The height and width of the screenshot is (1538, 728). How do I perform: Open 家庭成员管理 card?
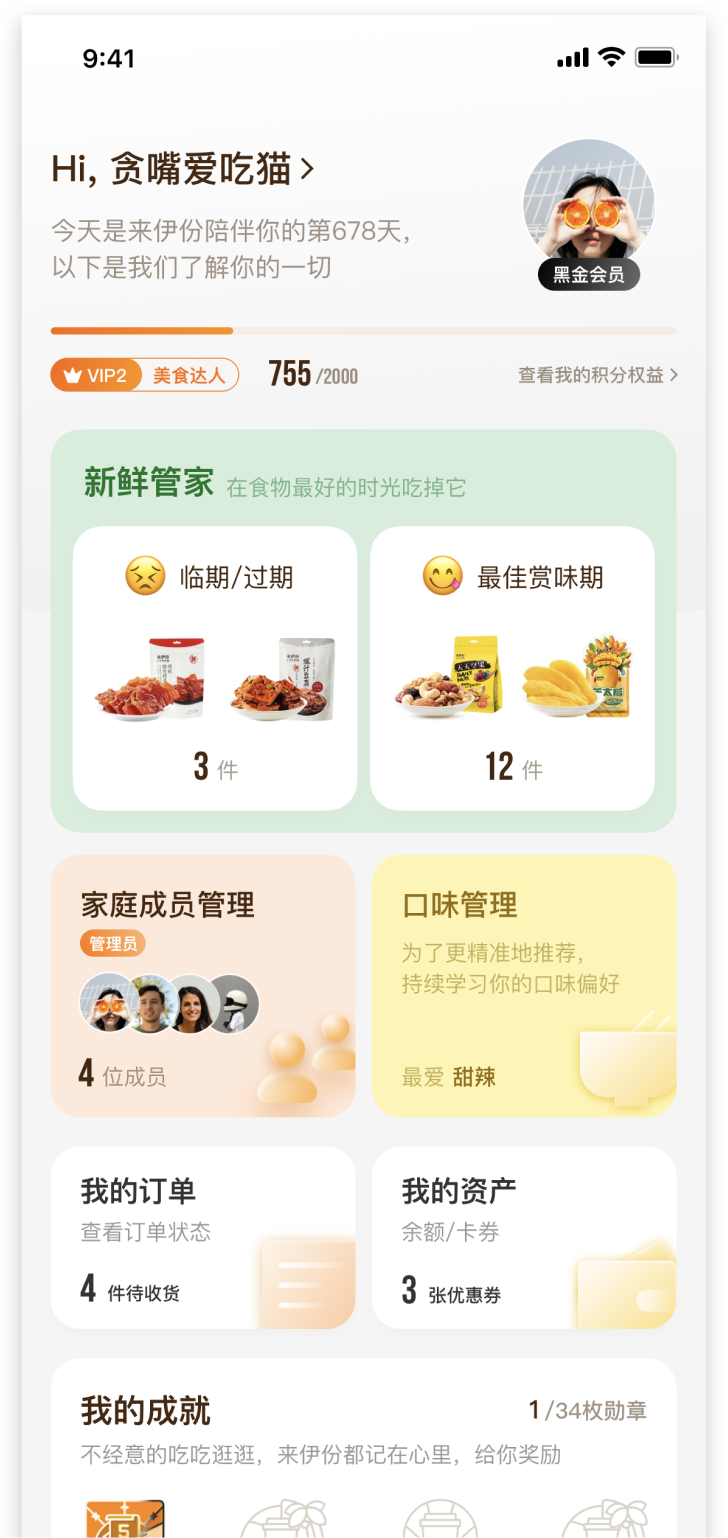[x=203, y=985]
